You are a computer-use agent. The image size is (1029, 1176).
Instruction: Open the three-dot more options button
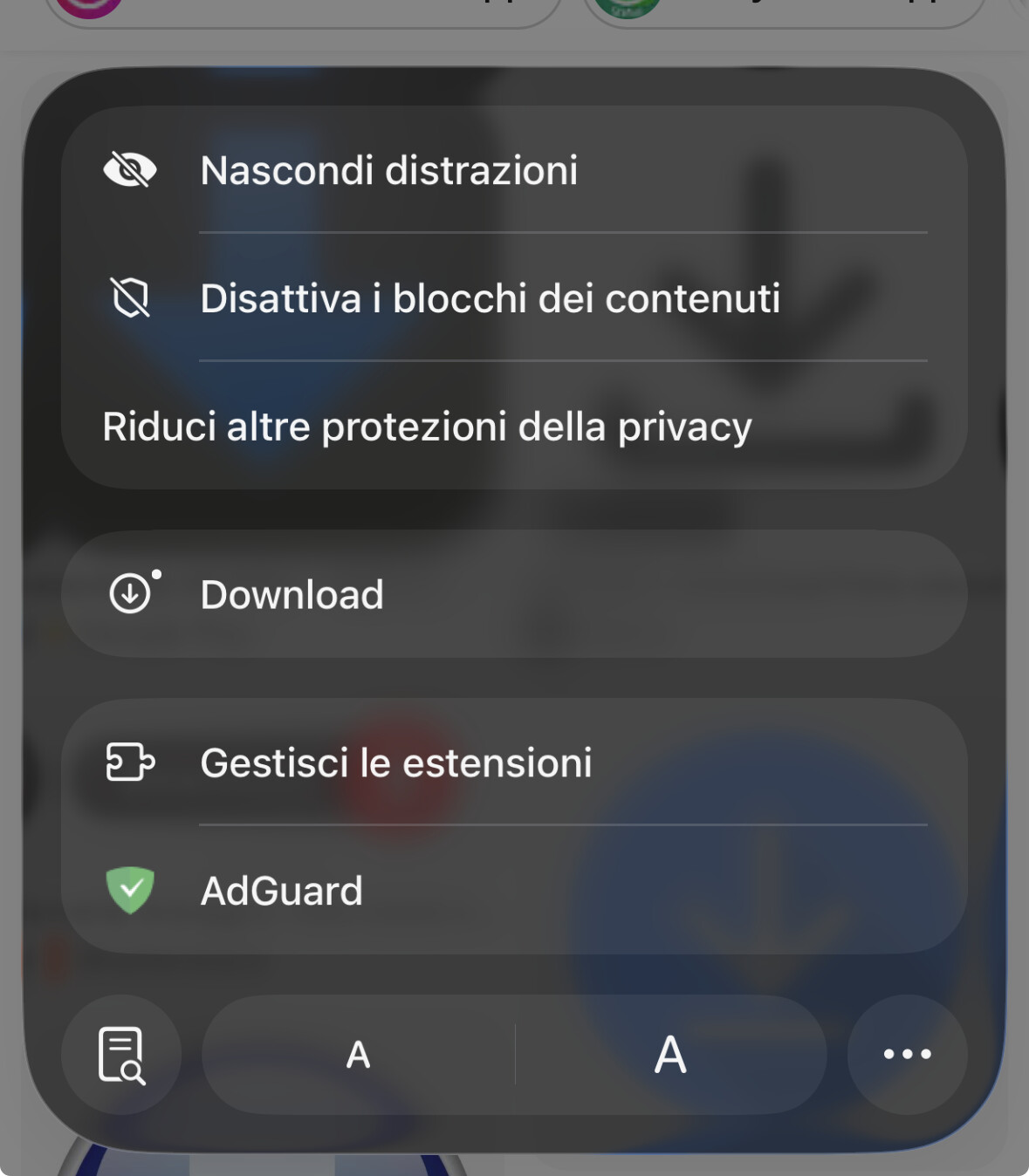(x=907, y=1055)
